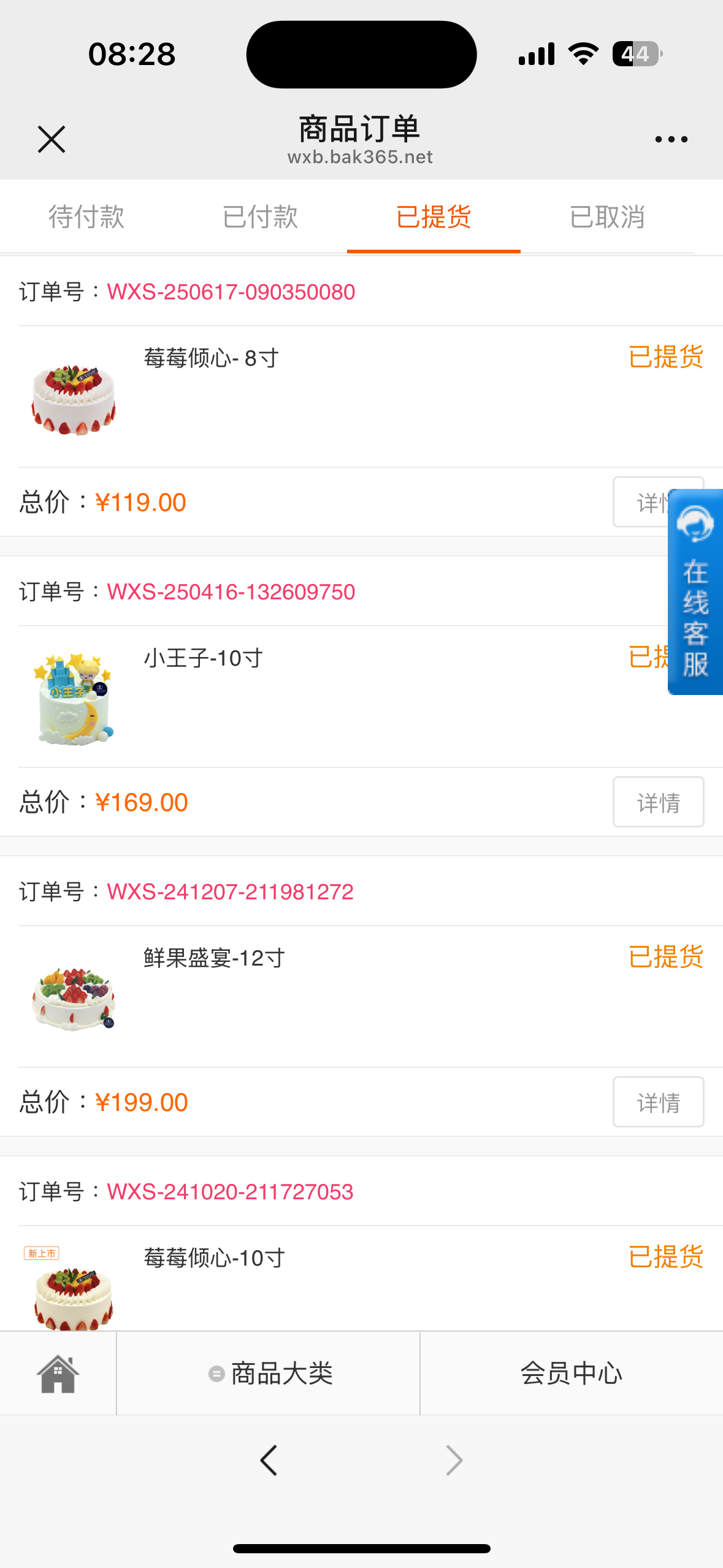723x1568 pixels.
Task: Select the 已提货 tab
Action: click(x=434, y=217)
